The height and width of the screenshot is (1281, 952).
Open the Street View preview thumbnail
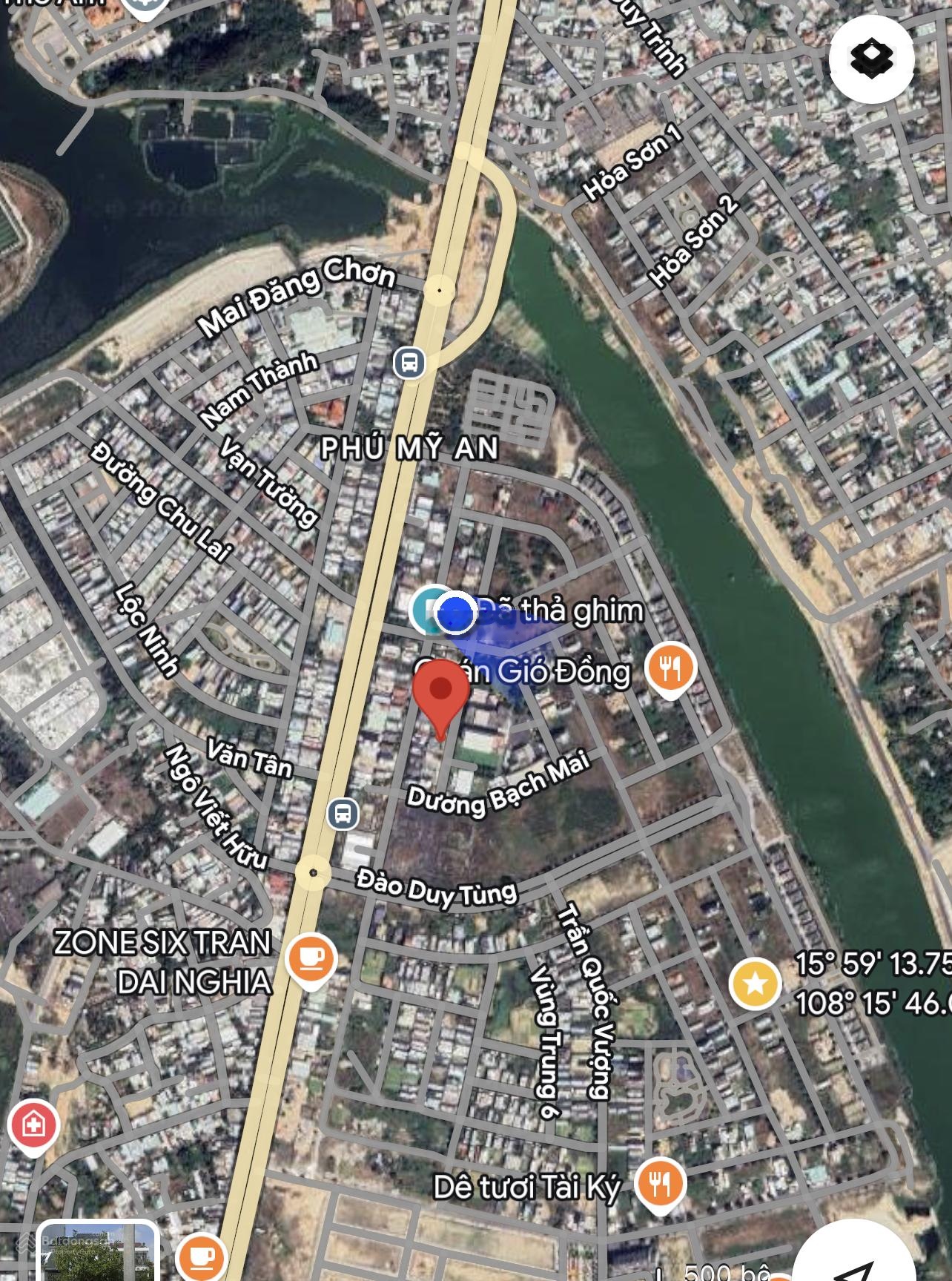point(96,1252)
